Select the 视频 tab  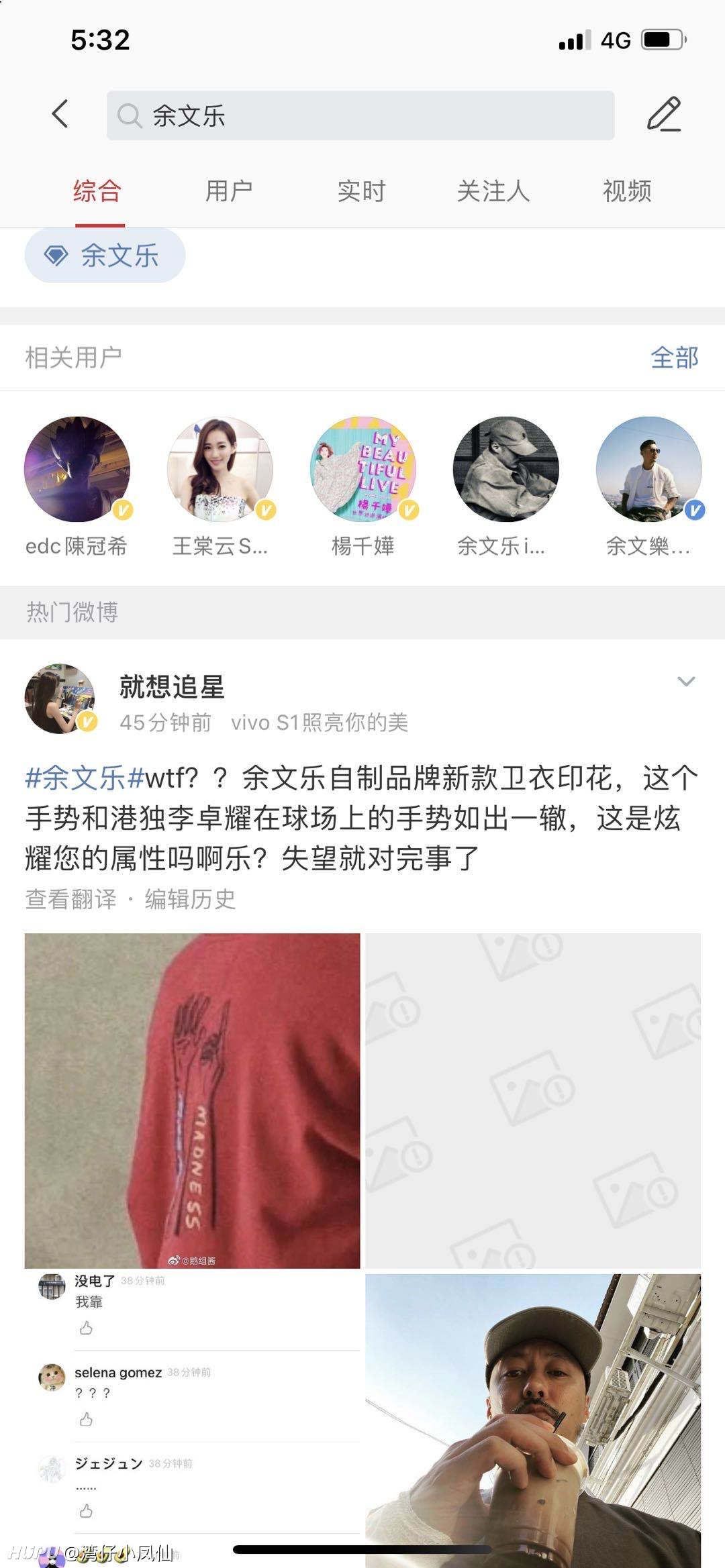[x=627, y=191]
